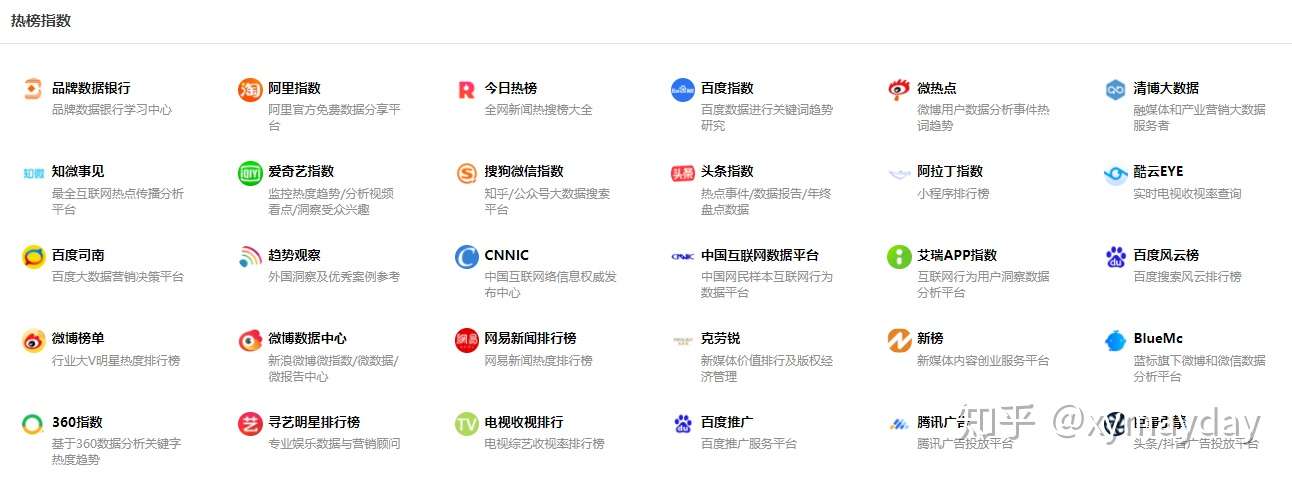Select the 微热点 entry

pyautogui.click(x=936, y=88)
